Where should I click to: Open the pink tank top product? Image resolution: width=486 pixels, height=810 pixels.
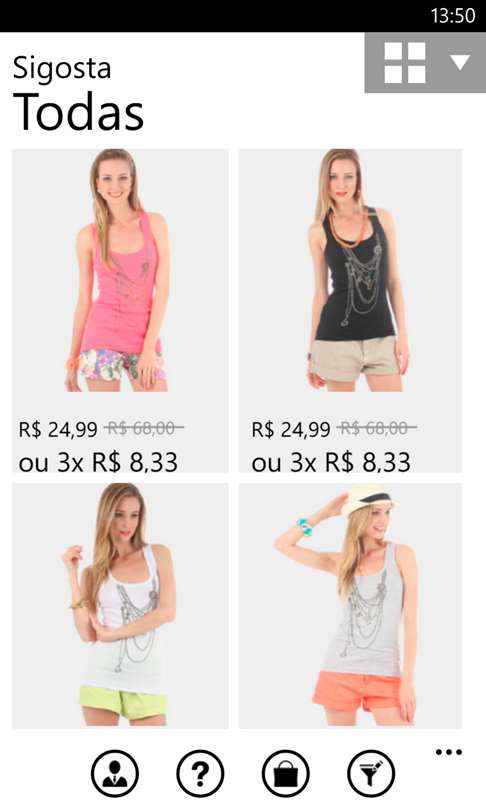pos(120,310)
